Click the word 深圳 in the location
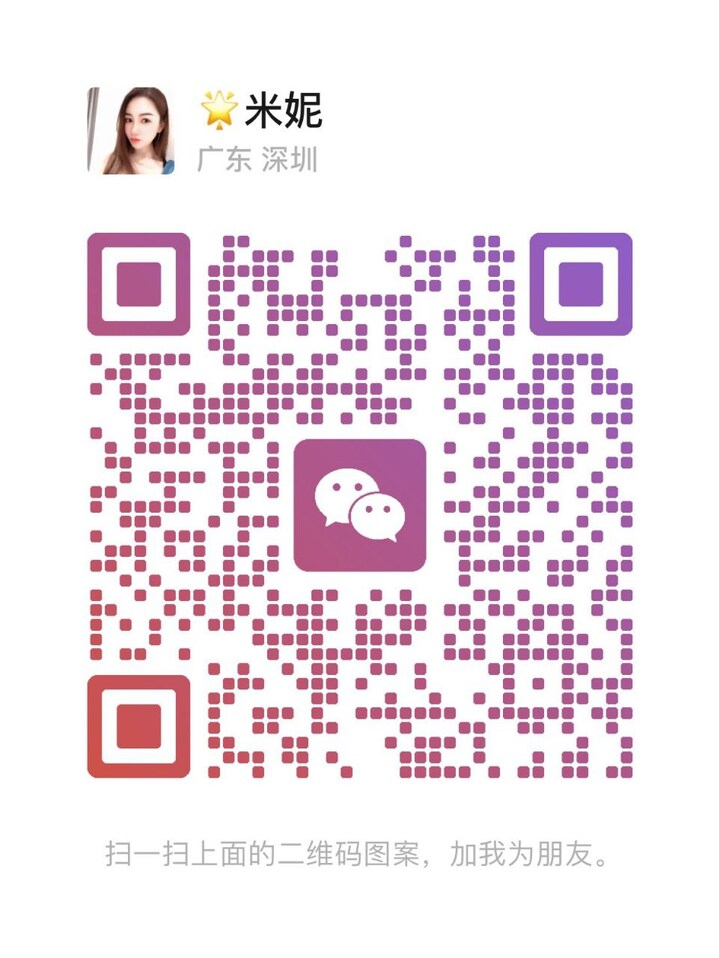 pyautogui.click(x=291, y=159)
